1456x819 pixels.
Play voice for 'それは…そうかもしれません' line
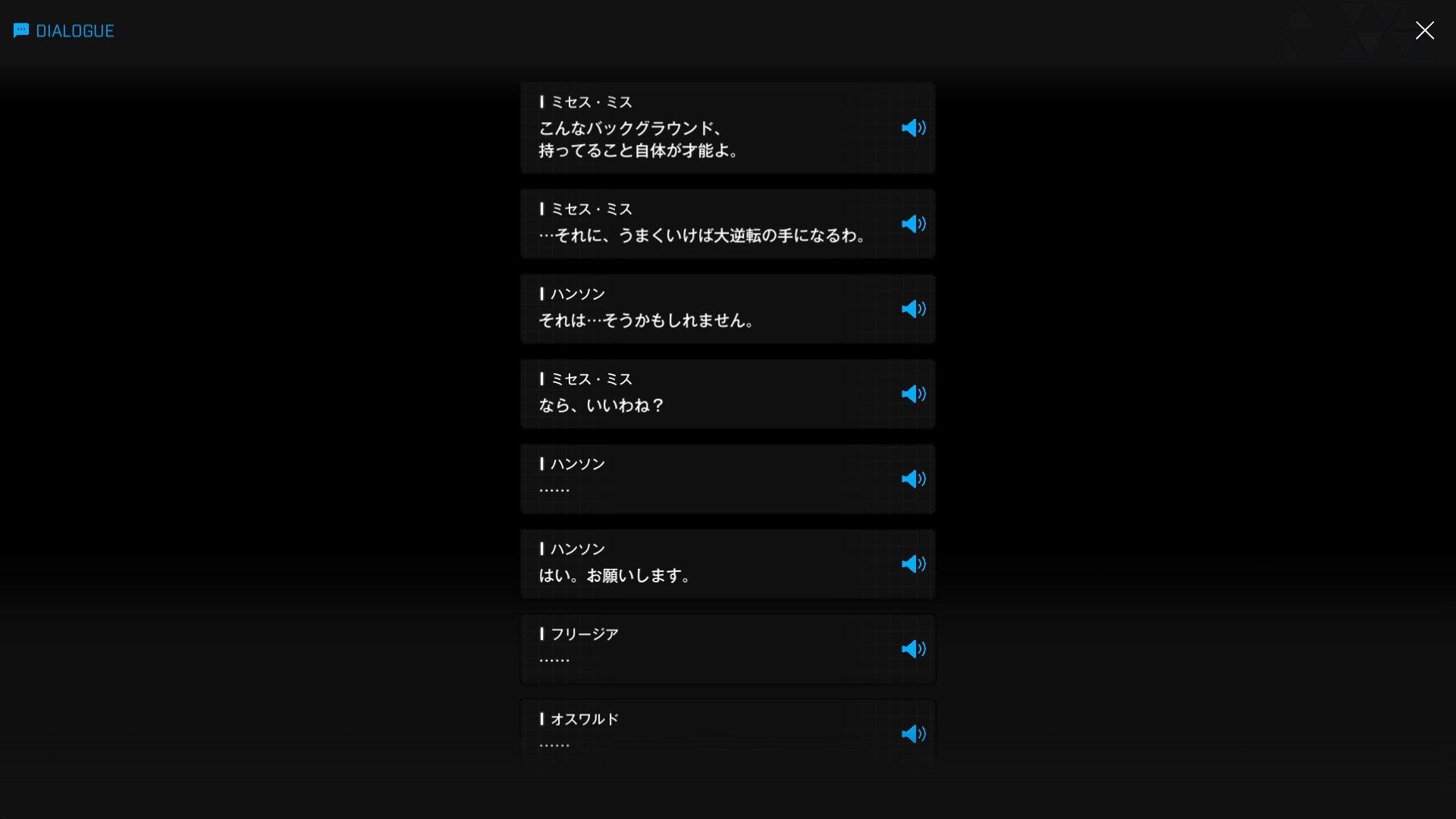913,309
